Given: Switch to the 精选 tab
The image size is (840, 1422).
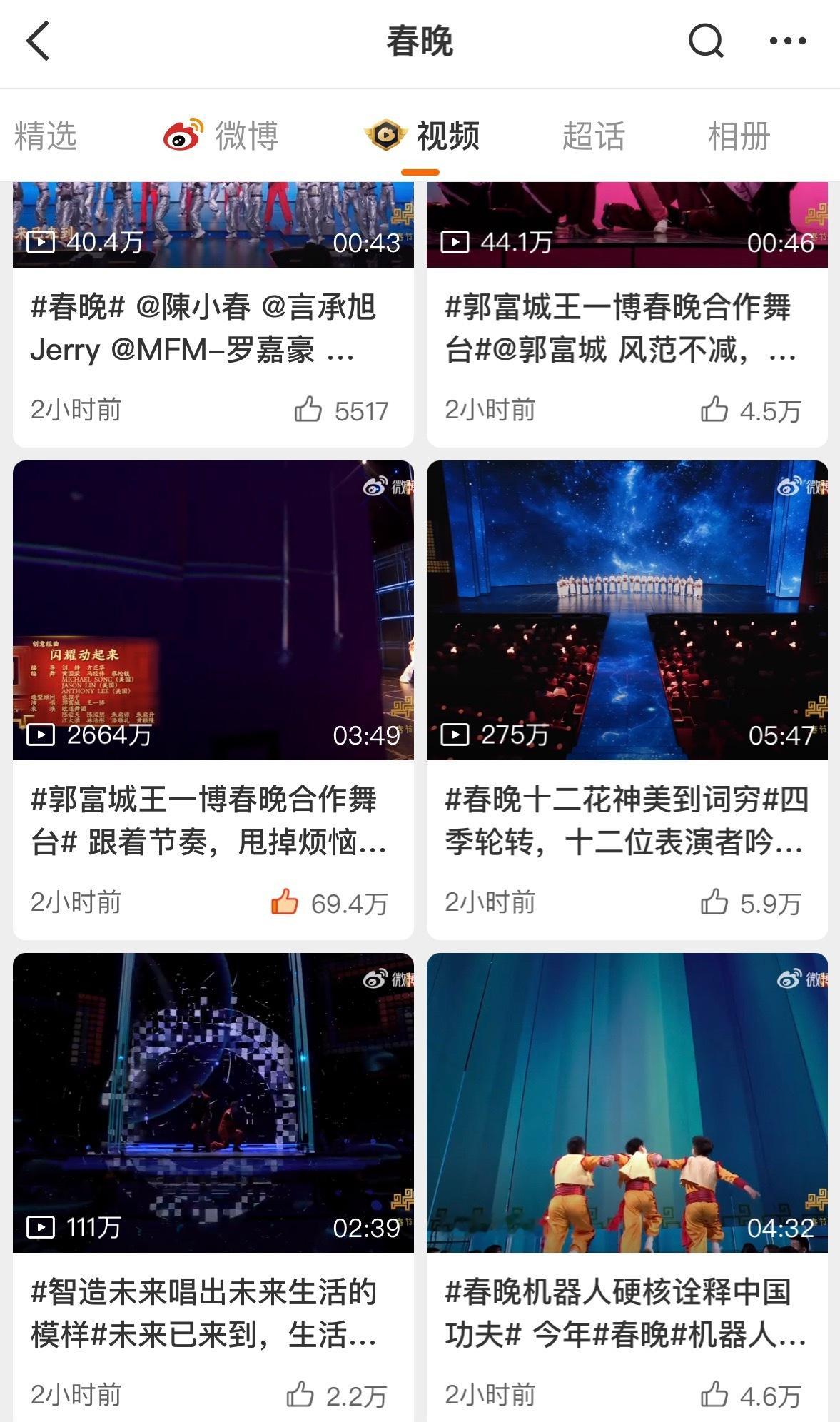Looking at the screenshot, I should 46,136.
